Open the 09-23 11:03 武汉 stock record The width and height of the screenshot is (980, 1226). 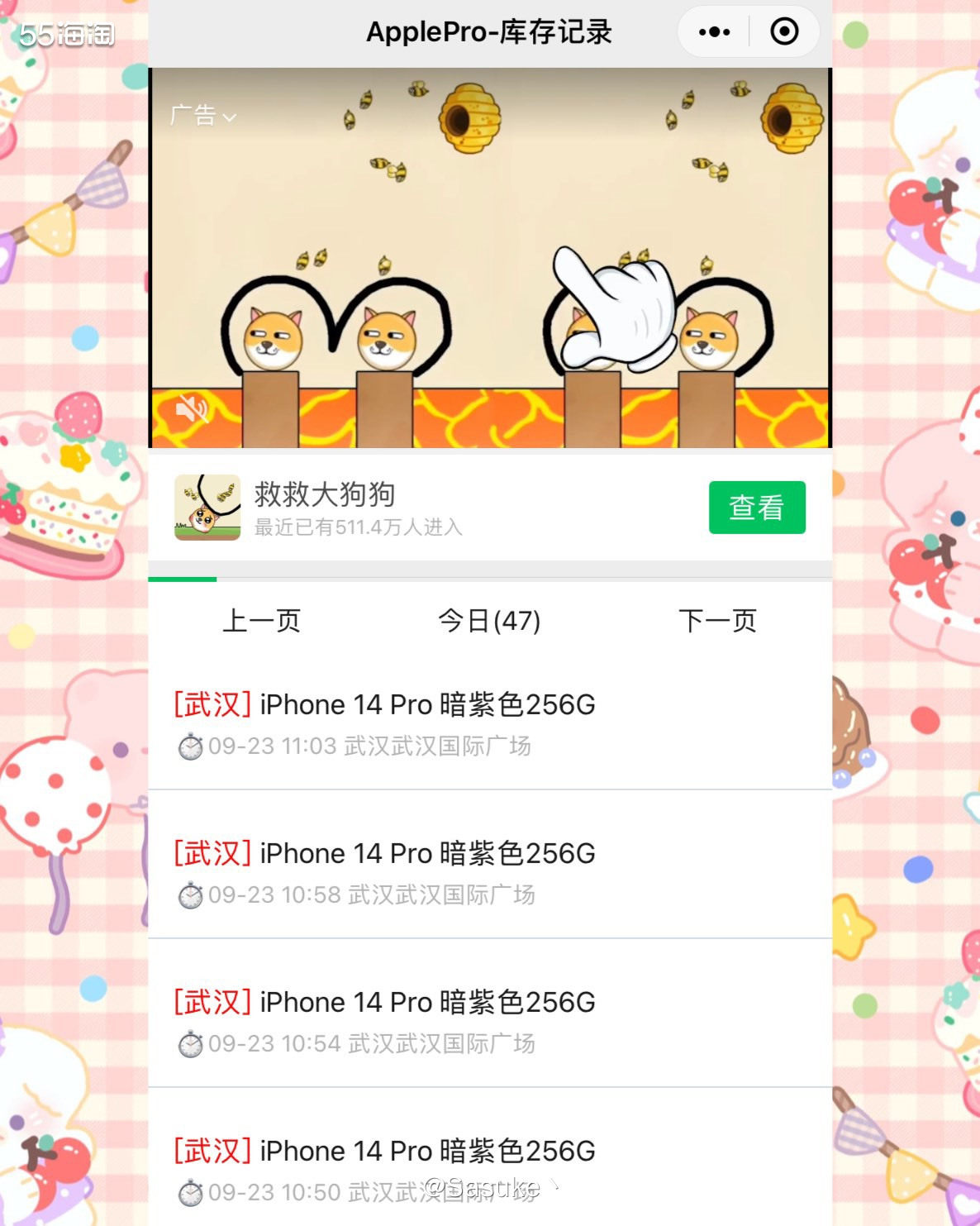coord(488,723)
